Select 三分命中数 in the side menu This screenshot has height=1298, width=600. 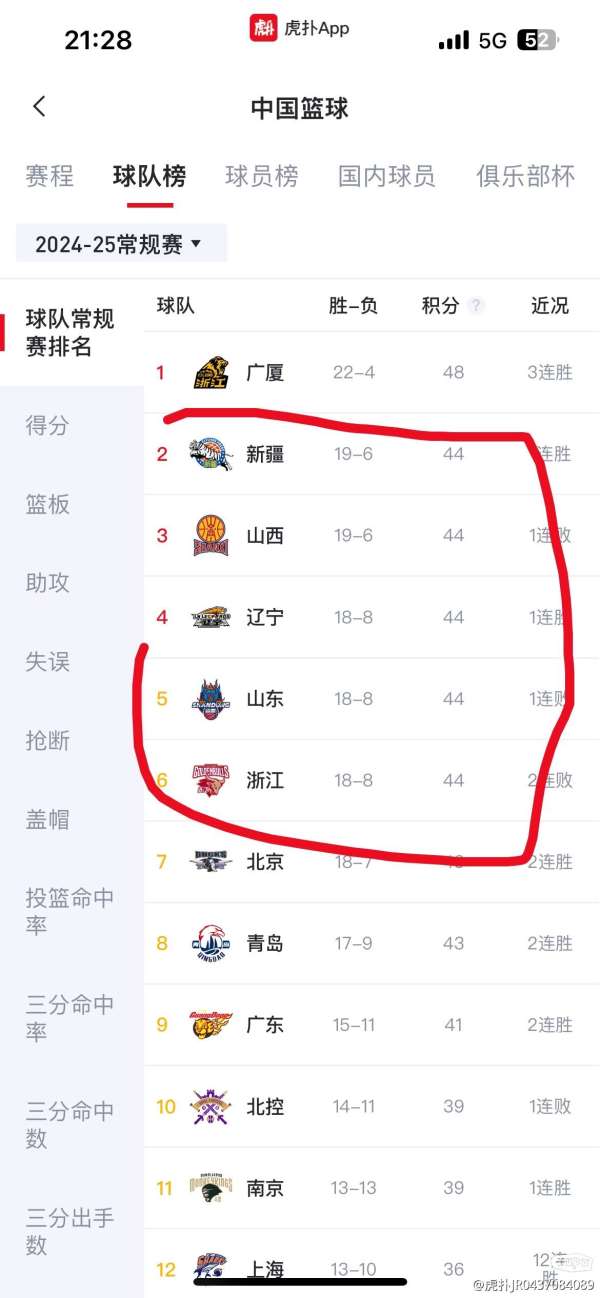(x=70, y=1125)
